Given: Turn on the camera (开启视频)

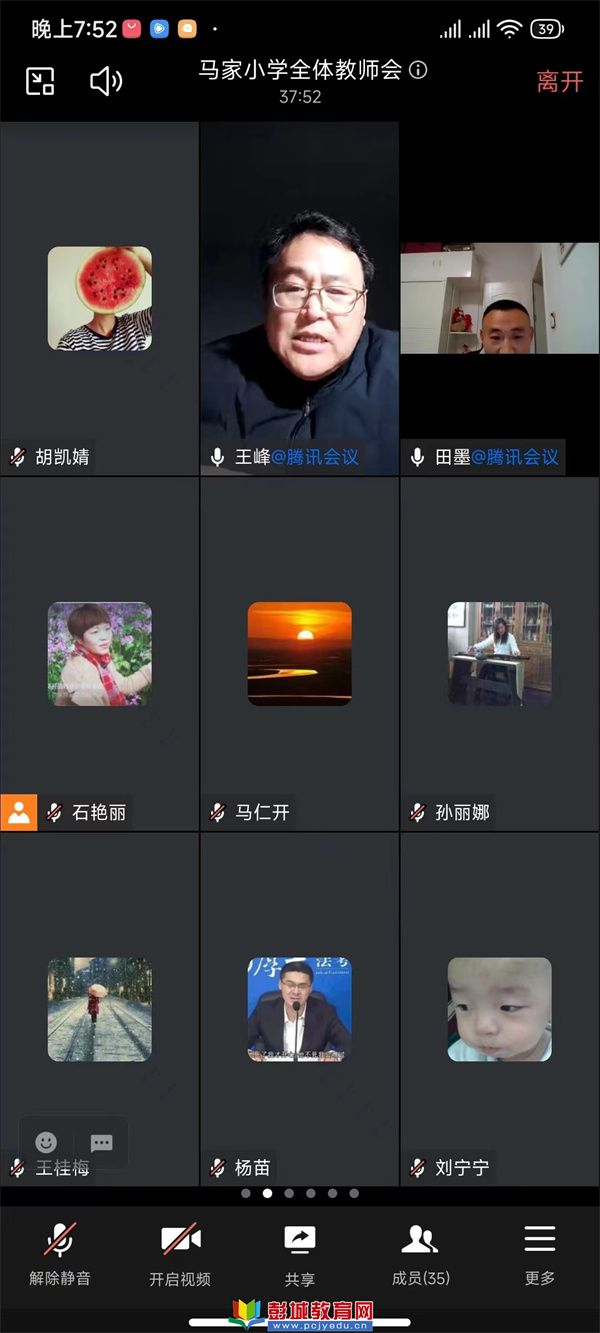Looking at the screenshot, I should click(x=180, y=1252).
